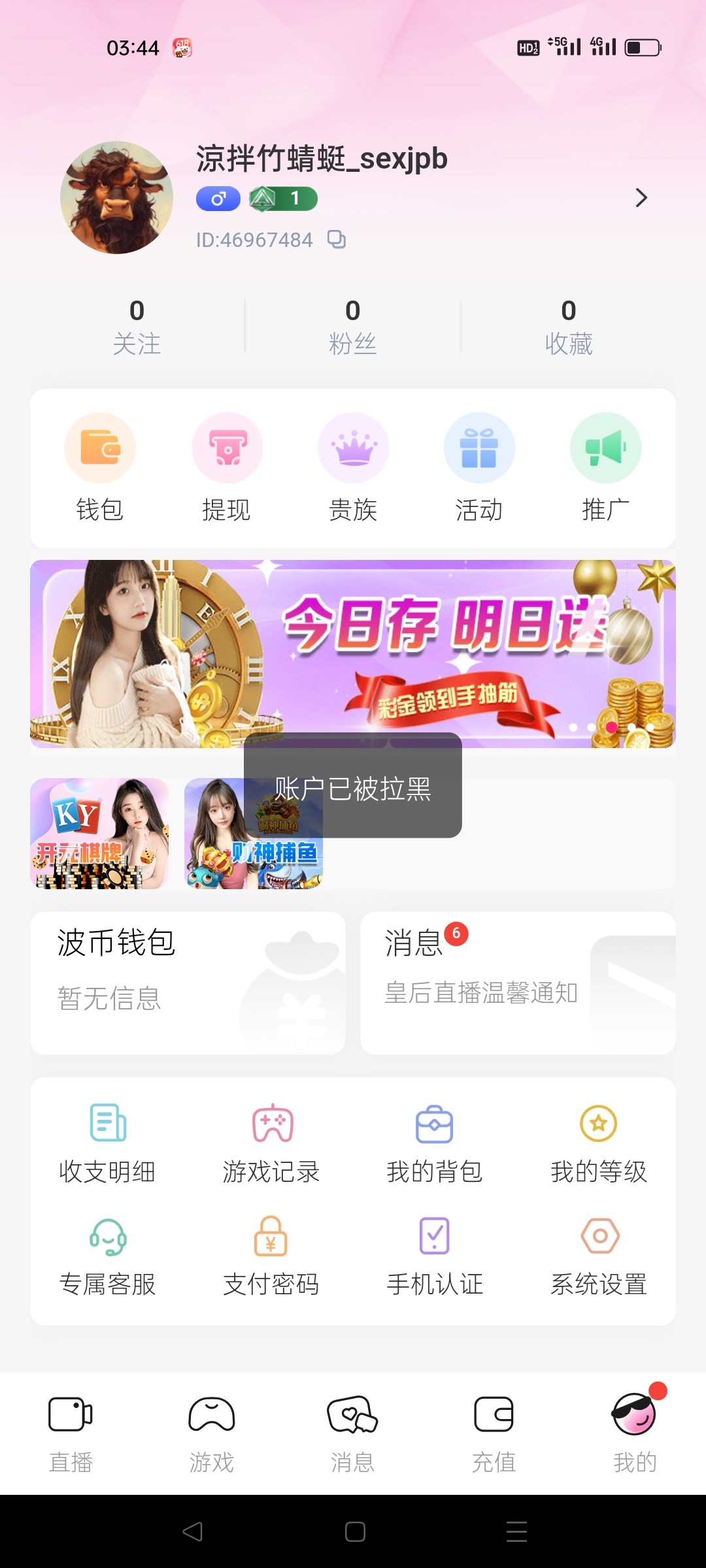Open the 今日存明日送 banner
This screenshot has height=1568, width=706.
353,653
